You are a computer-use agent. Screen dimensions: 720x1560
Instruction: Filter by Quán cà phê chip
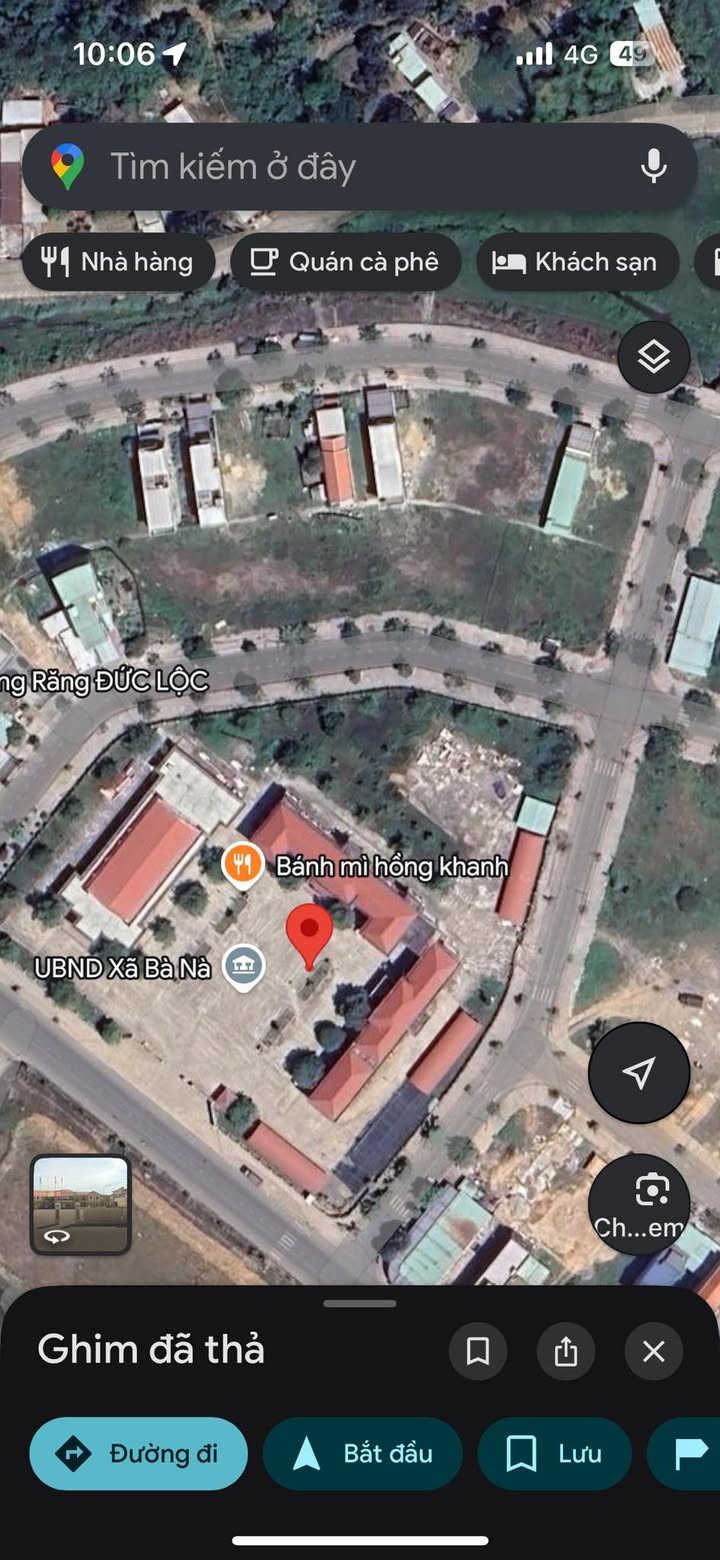[345, 262]
